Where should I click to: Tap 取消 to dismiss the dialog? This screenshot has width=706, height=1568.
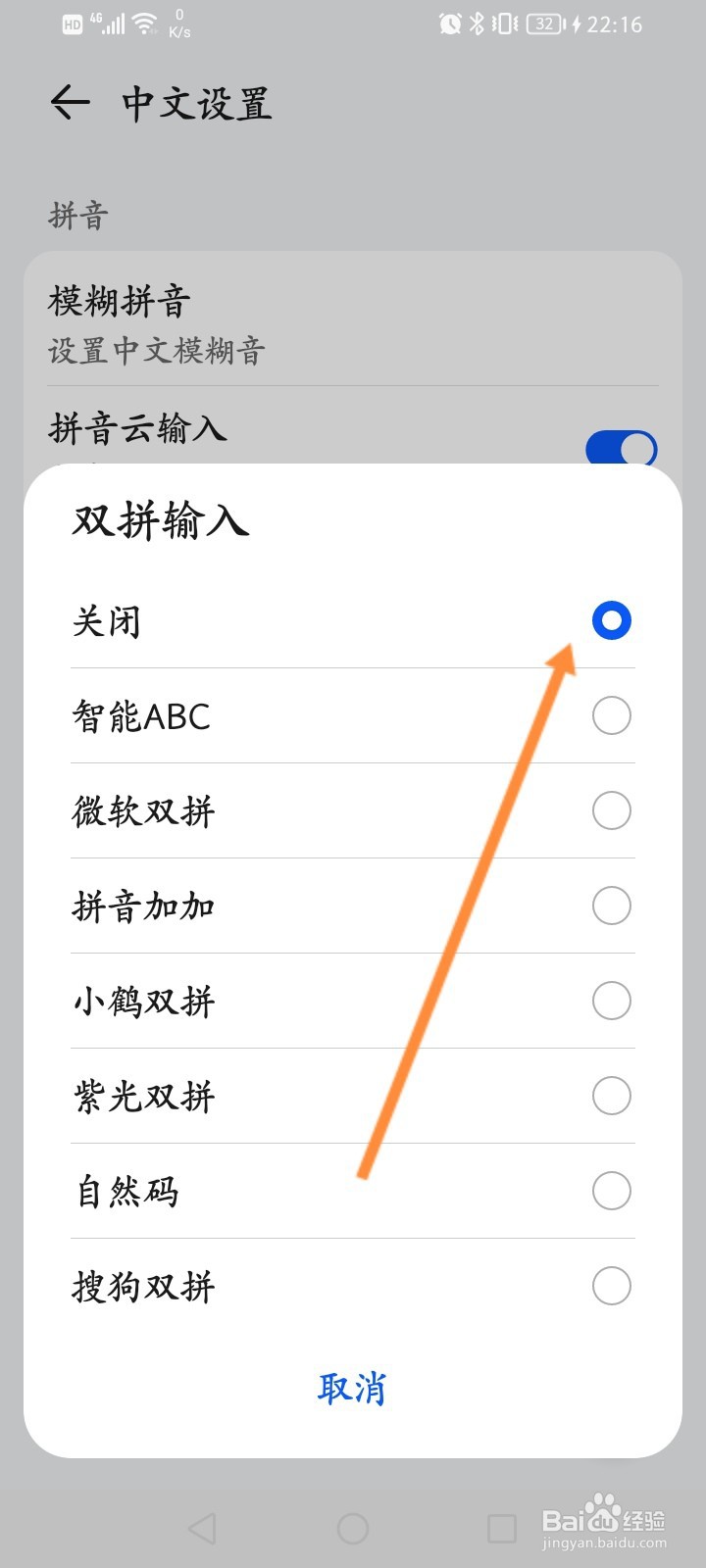(x=352, y=1389)
